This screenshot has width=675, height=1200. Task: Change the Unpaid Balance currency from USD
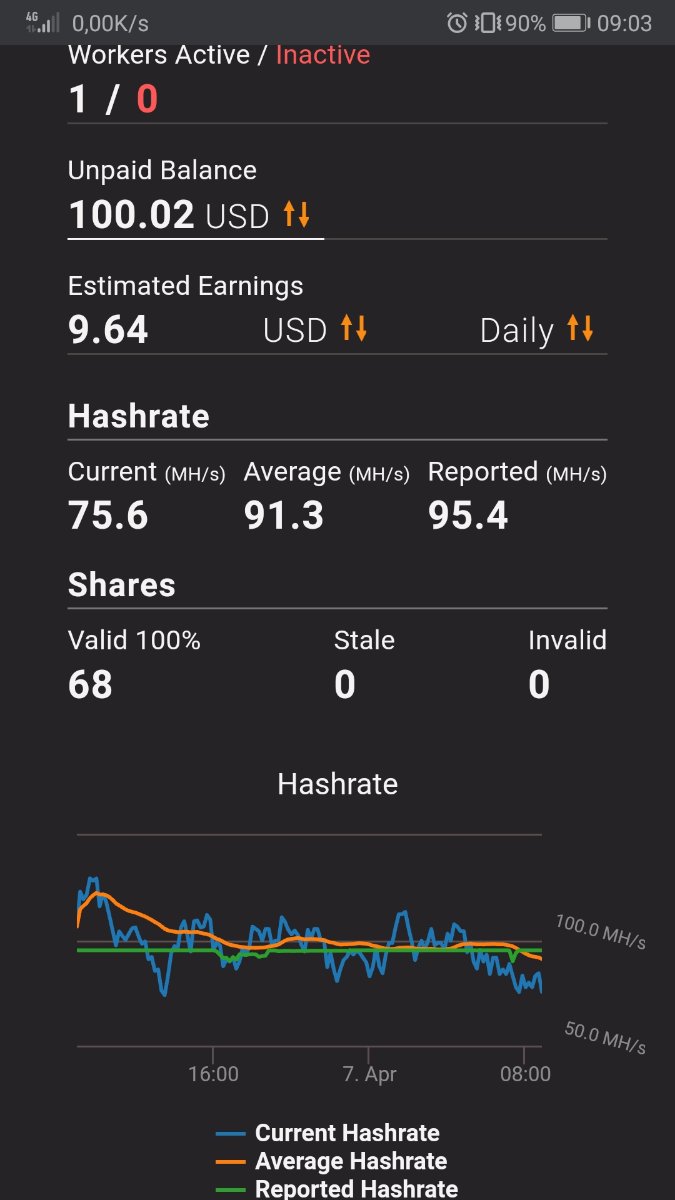pos(296,215)
